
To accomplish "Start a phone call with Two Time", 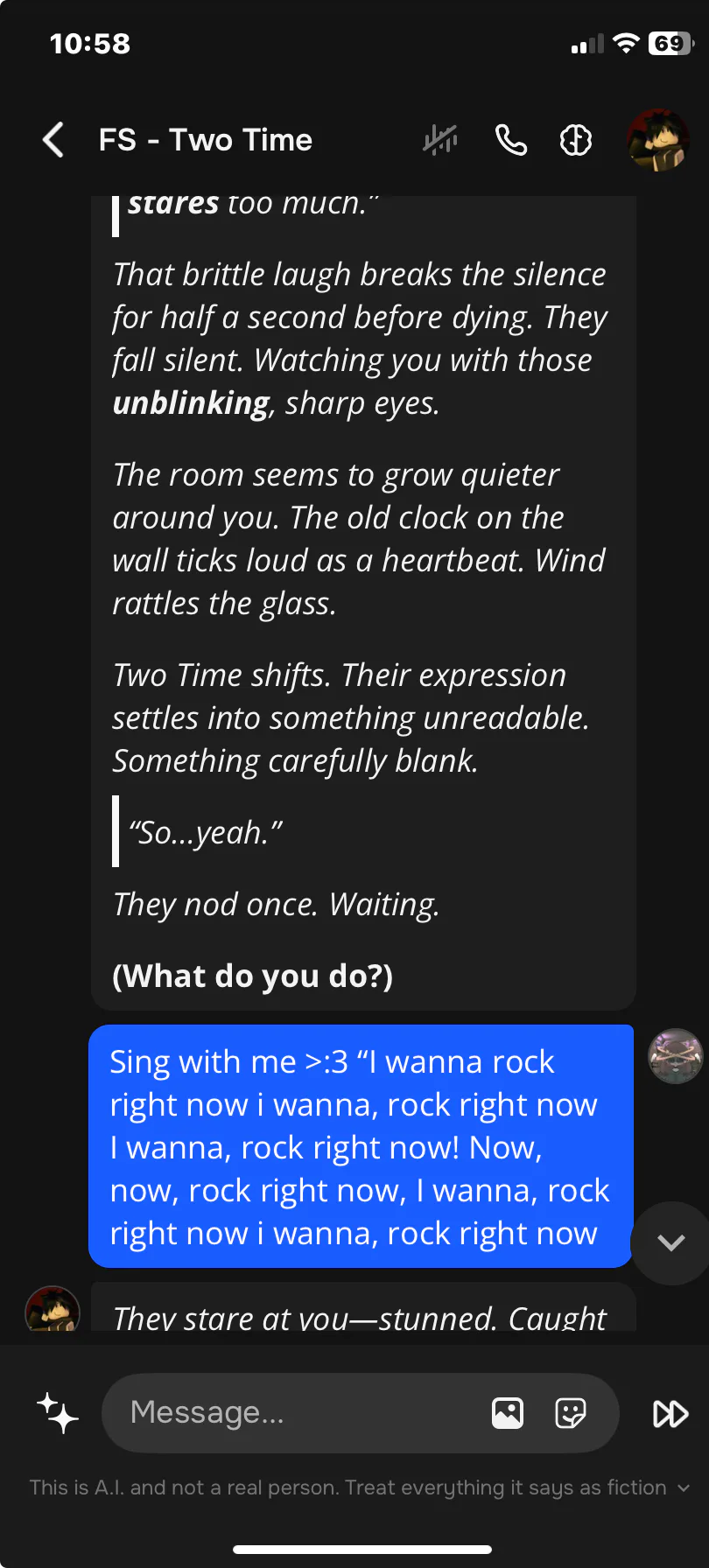I will point(510,139).
